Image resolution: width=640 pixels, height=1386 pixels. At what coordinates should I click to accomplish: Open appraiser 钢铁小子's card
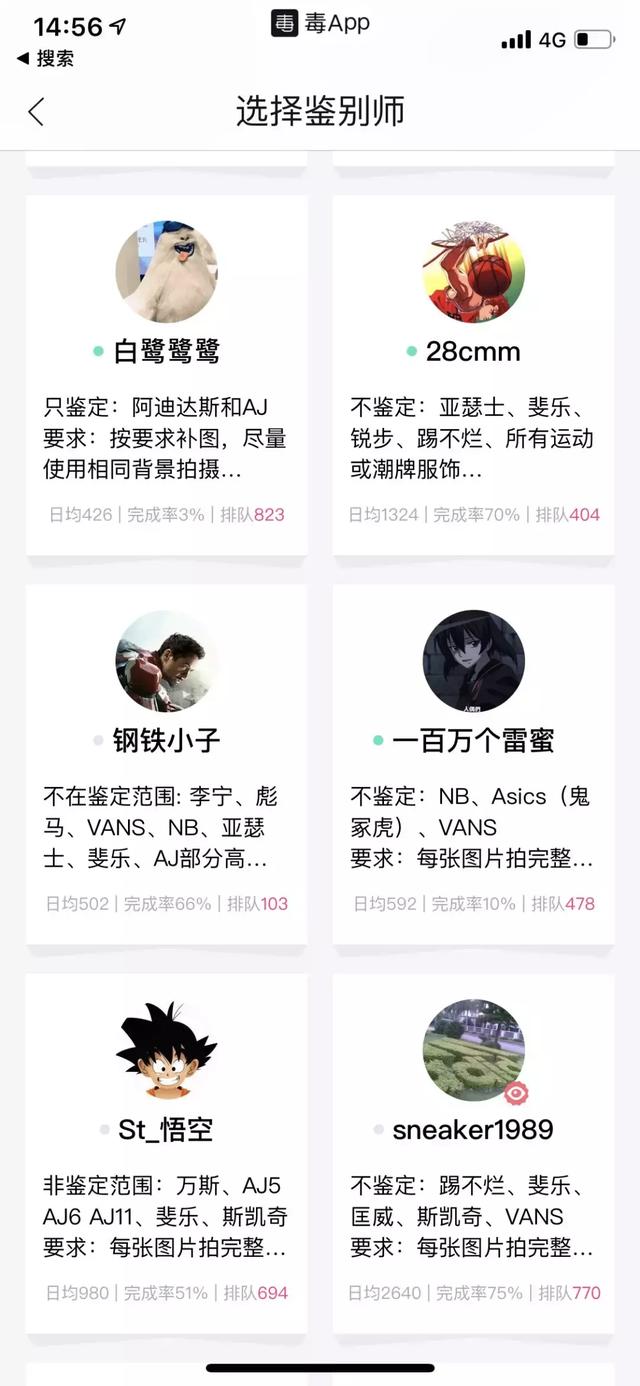[x=166, y=765]
